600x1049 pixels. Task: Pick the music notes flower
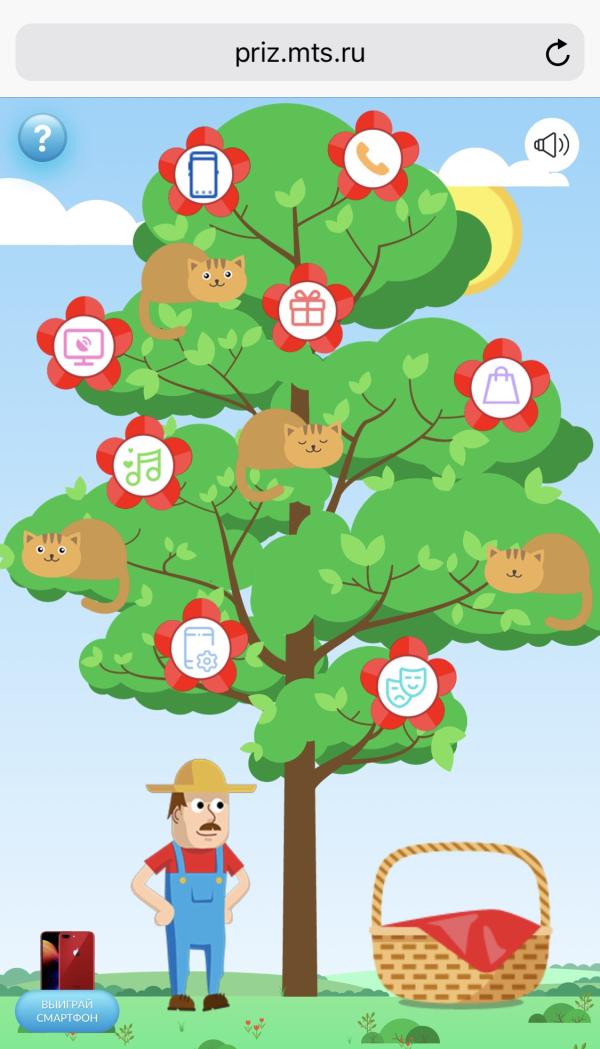[x=143, y=463]
